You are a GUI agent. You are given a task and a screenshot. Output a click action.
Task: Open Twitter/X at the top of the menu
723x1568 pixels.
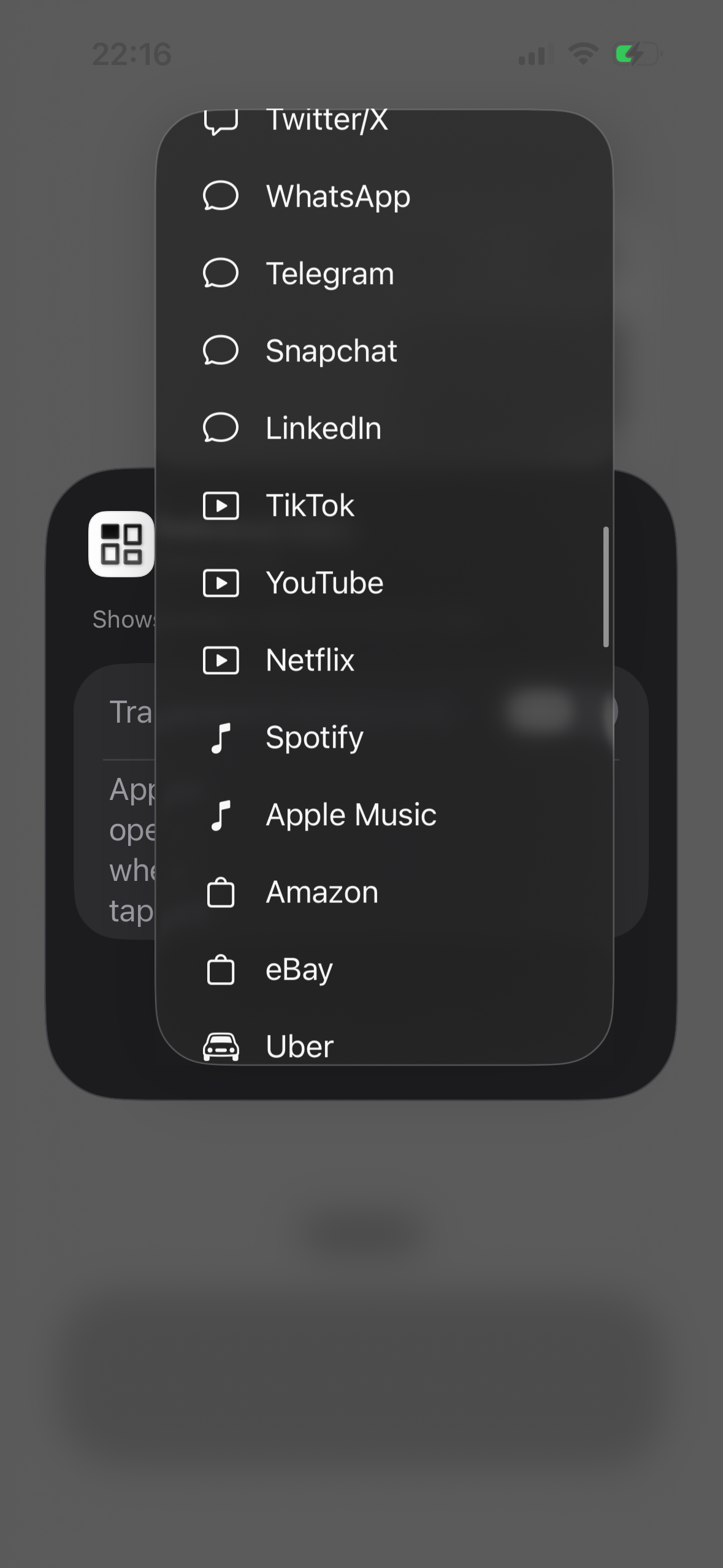(329, 121)
